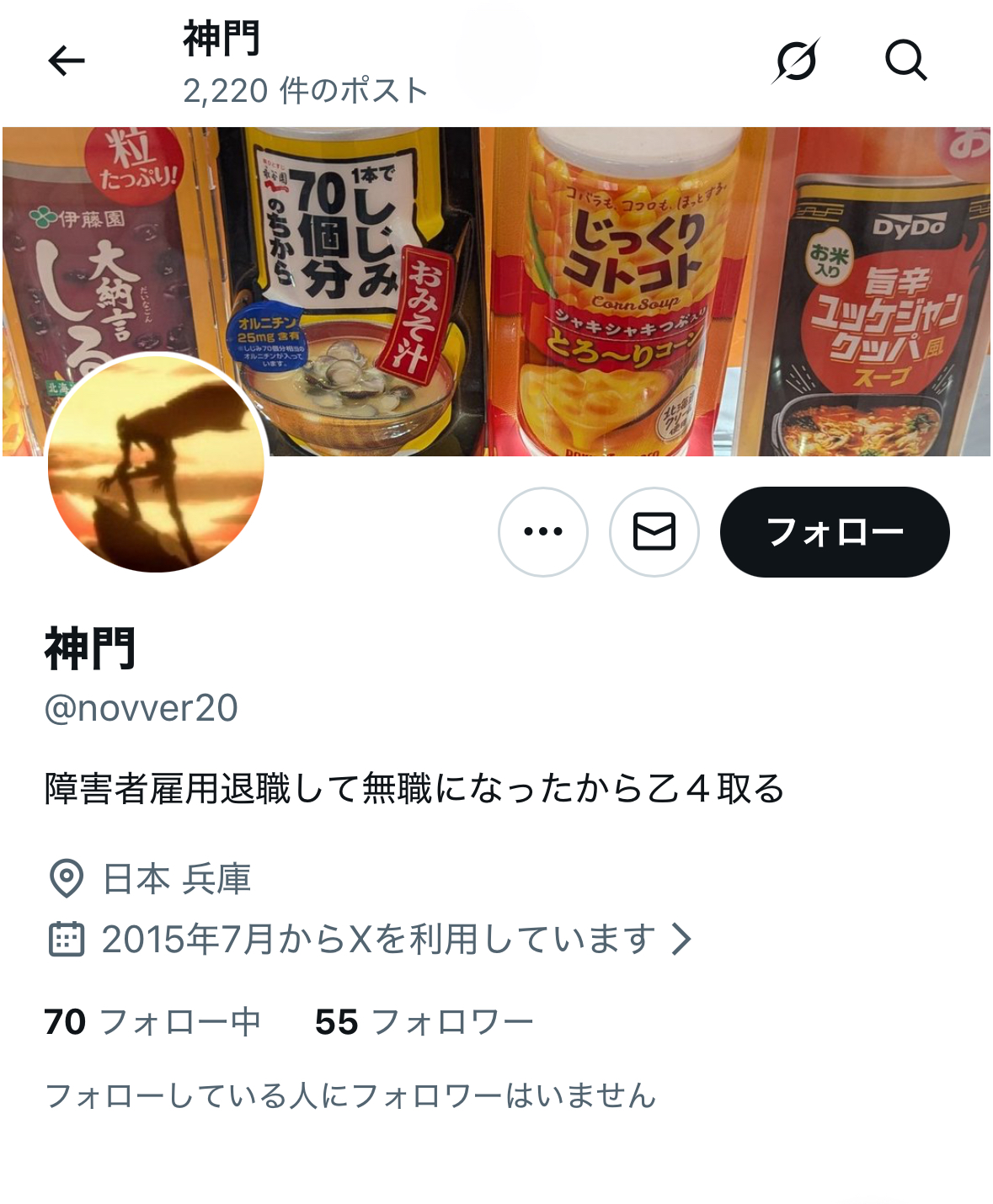Image resolution: width=993 pixels, height=1204 pixels.
Task: Send a direct message via envelope icon
Action: point(654,532)
